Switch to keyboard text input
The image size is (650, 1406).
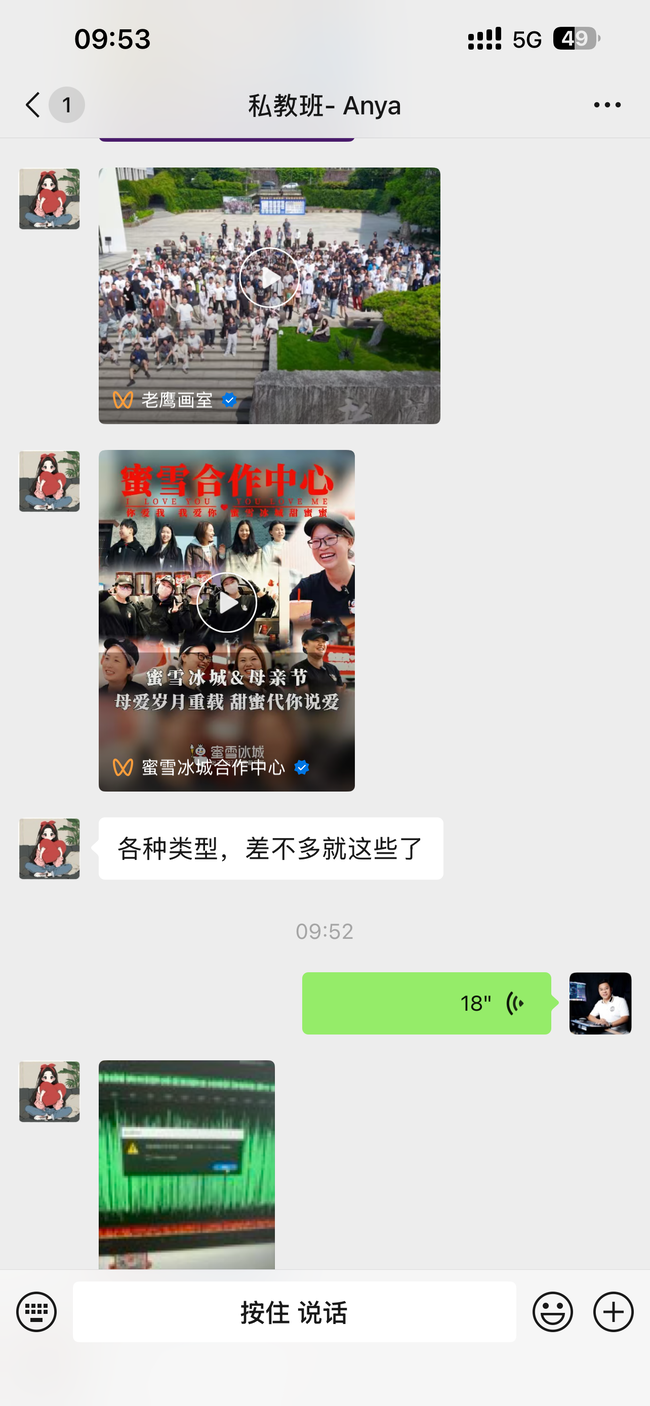click(x=37, y=1312)
